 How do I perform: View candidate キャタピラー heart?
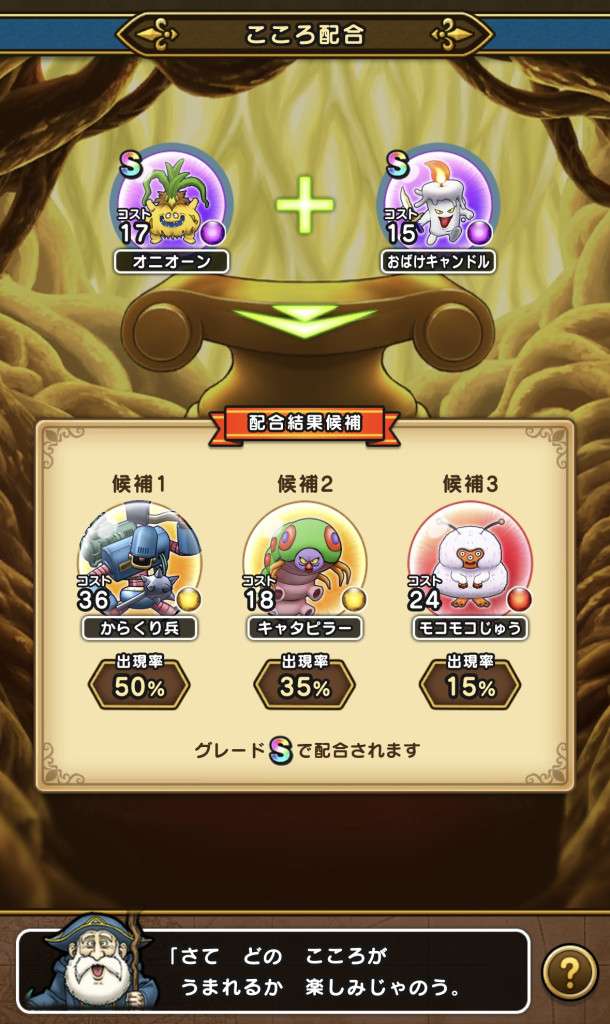pyautogui.click(x=305, y=560)
